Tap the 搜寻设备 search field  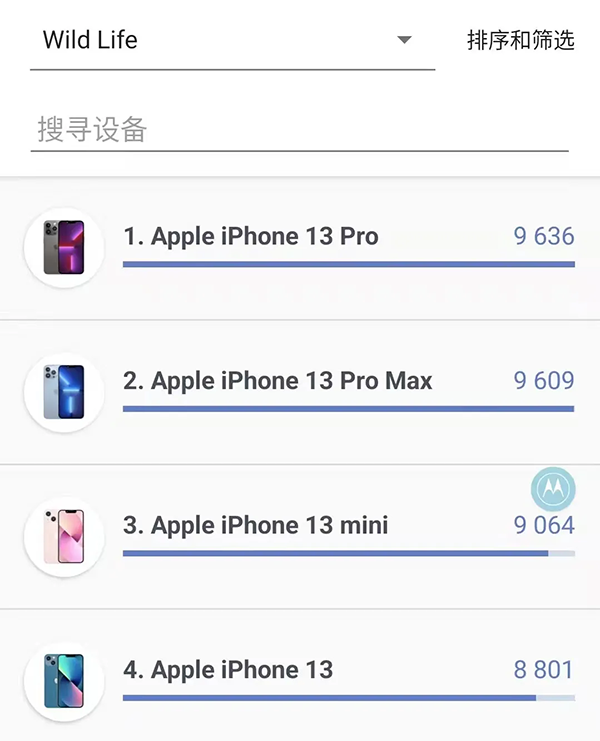coord(298,130)
